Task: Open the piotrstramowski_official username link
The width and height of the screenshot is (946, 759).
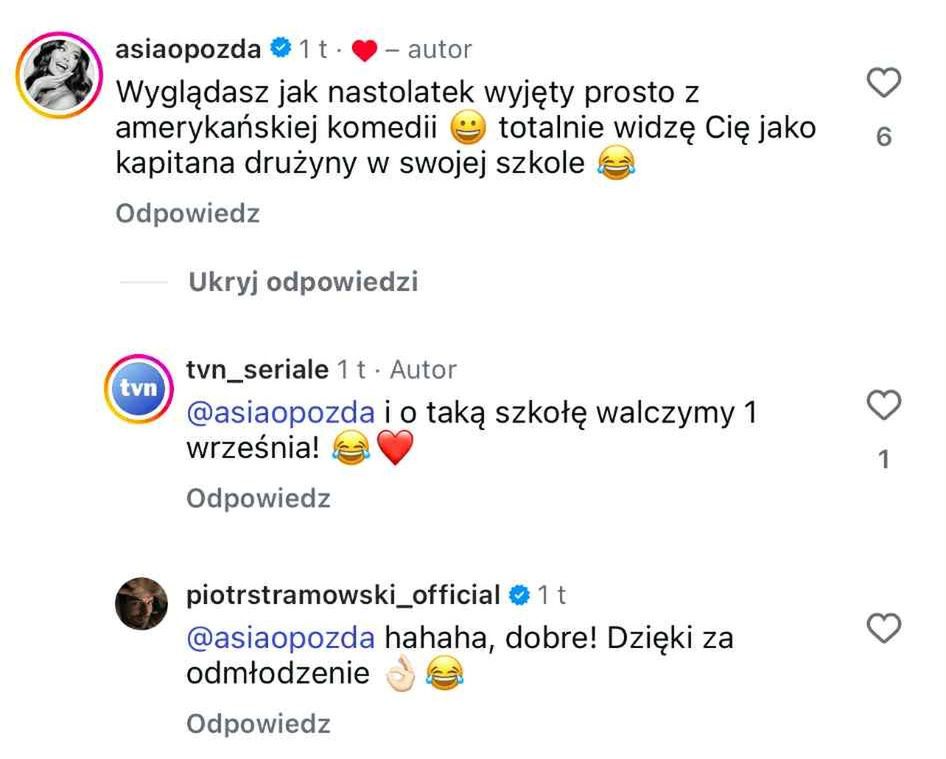Action: (x=343, y=596)
